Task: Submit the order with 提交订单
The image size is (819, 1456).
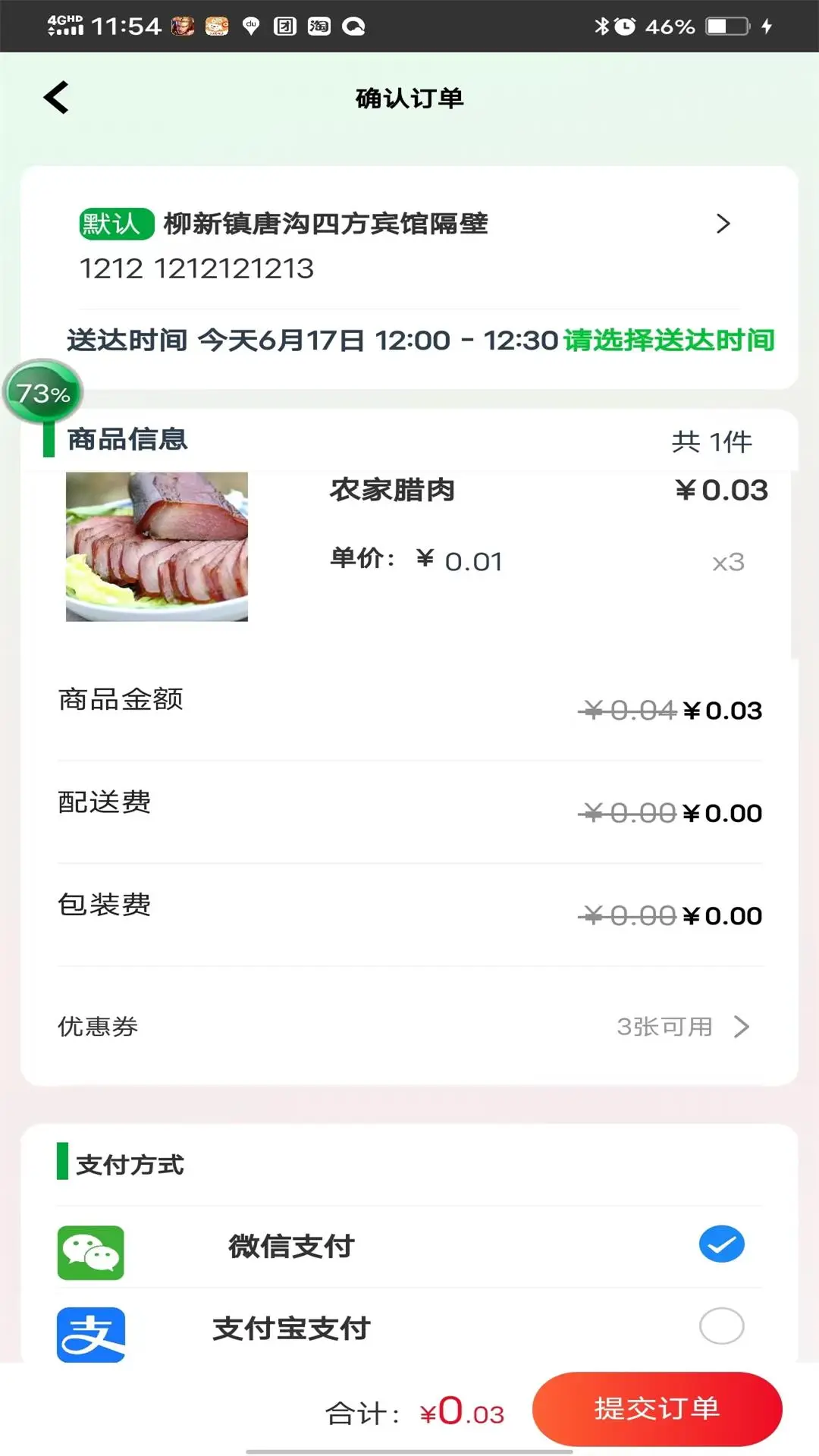Action: [657, 1408]
